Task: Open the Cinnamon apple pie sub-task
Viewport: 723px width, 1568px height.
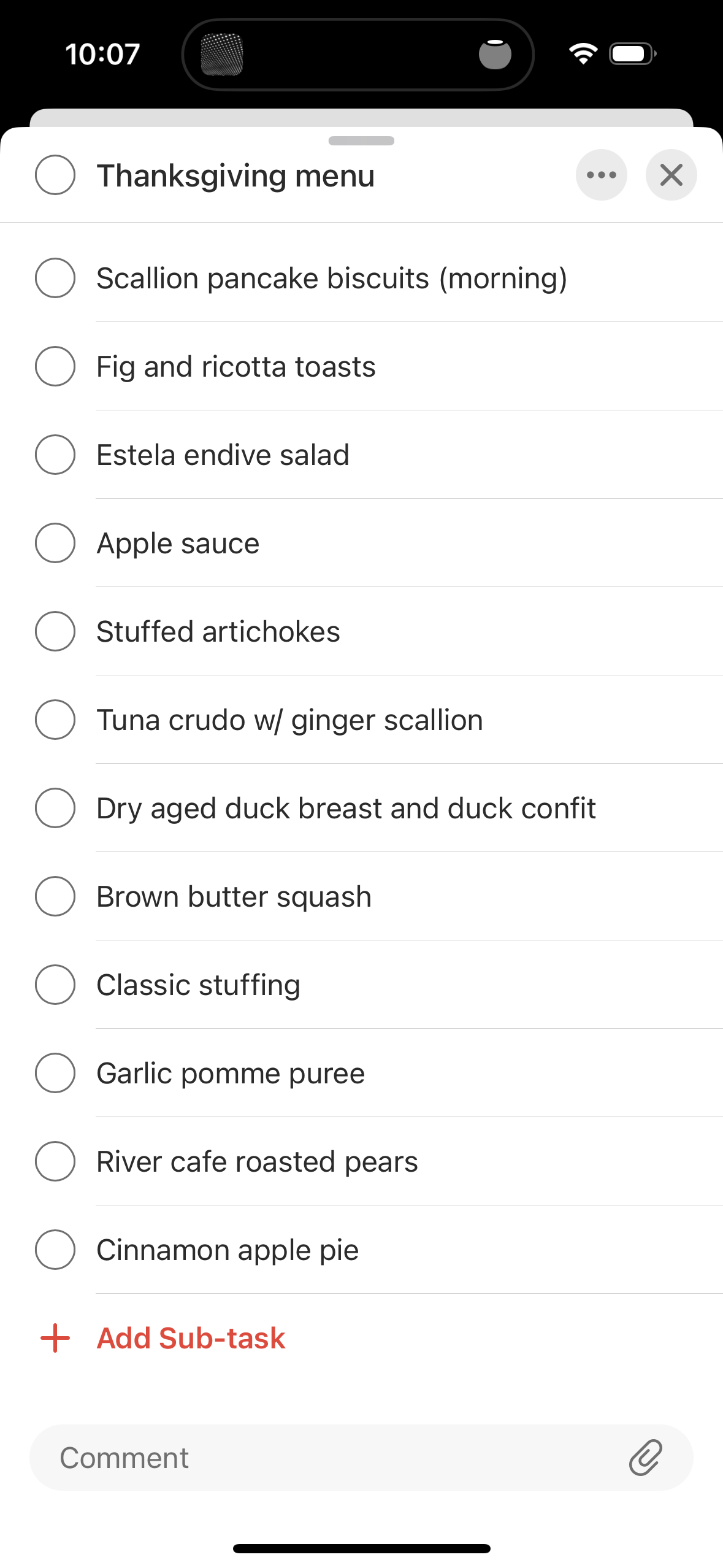Action: (x=228, y=1250)
